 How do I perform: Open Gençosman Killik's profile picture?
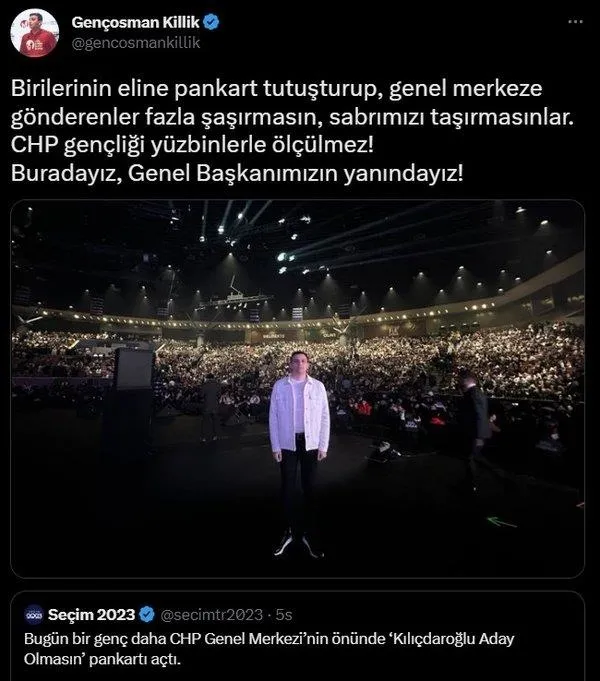point(34,33)
